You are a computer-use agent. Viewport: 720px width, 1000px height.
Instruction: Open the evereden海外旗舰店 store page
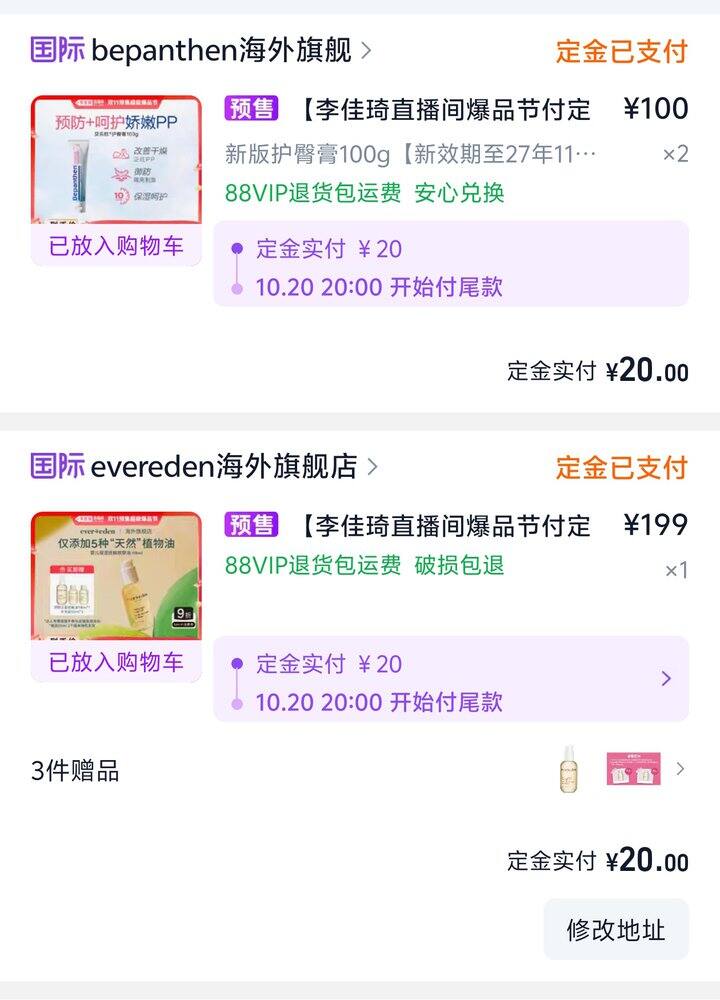(223, 466)
